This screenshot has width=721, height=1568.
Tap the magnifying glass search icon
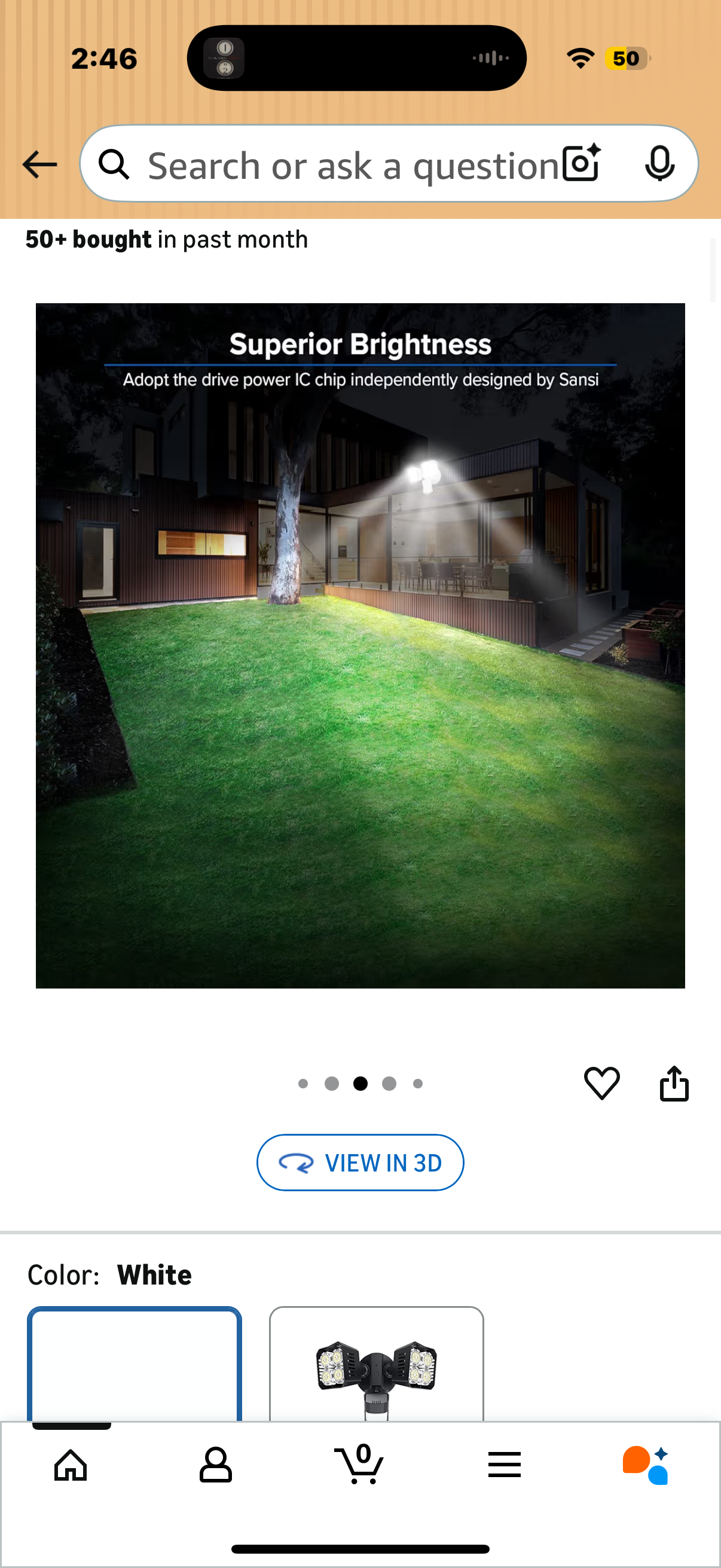[x=115, y=163]
